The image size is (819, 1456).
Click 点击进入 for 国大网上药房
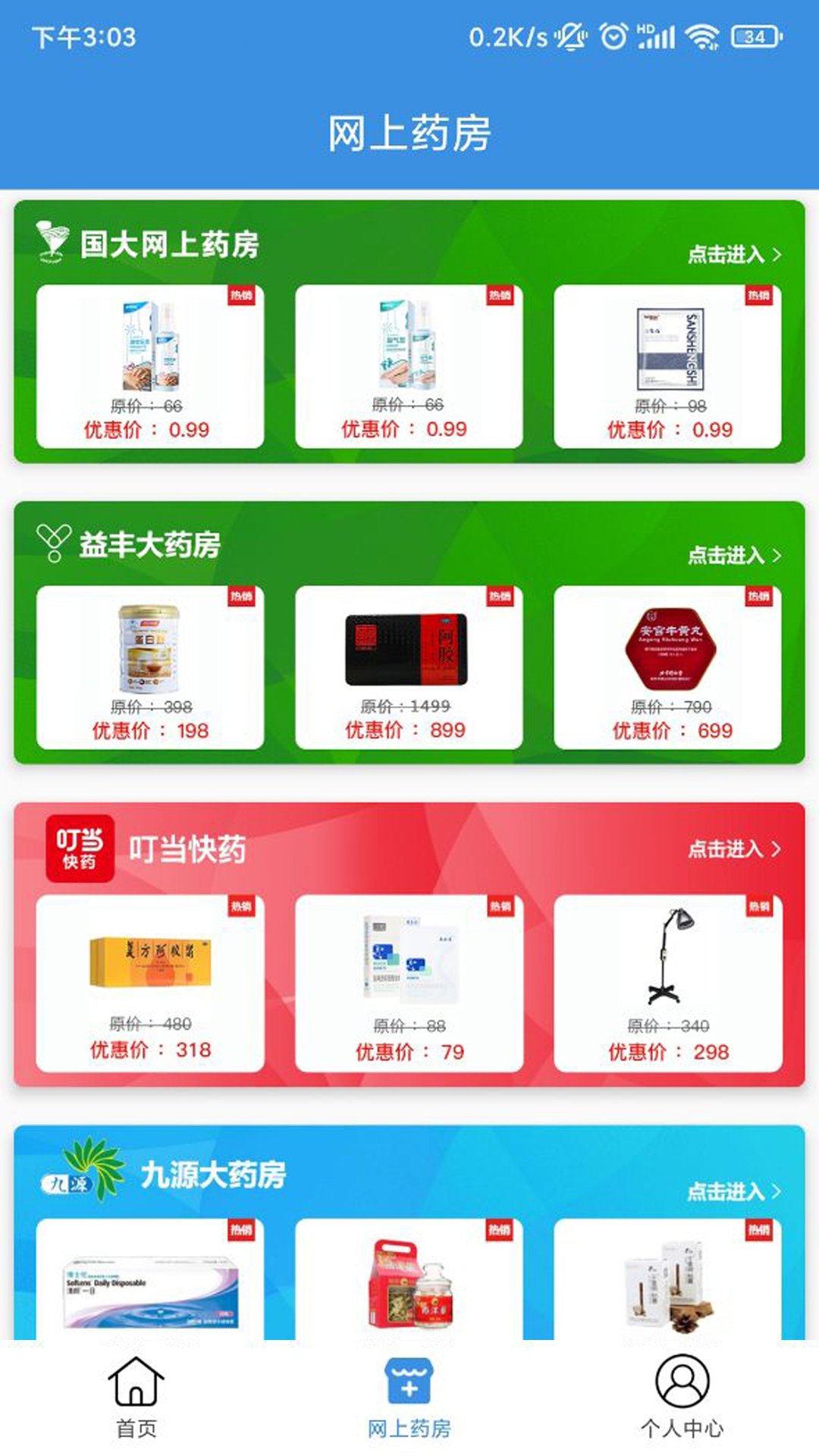click(x=726, y=255)
